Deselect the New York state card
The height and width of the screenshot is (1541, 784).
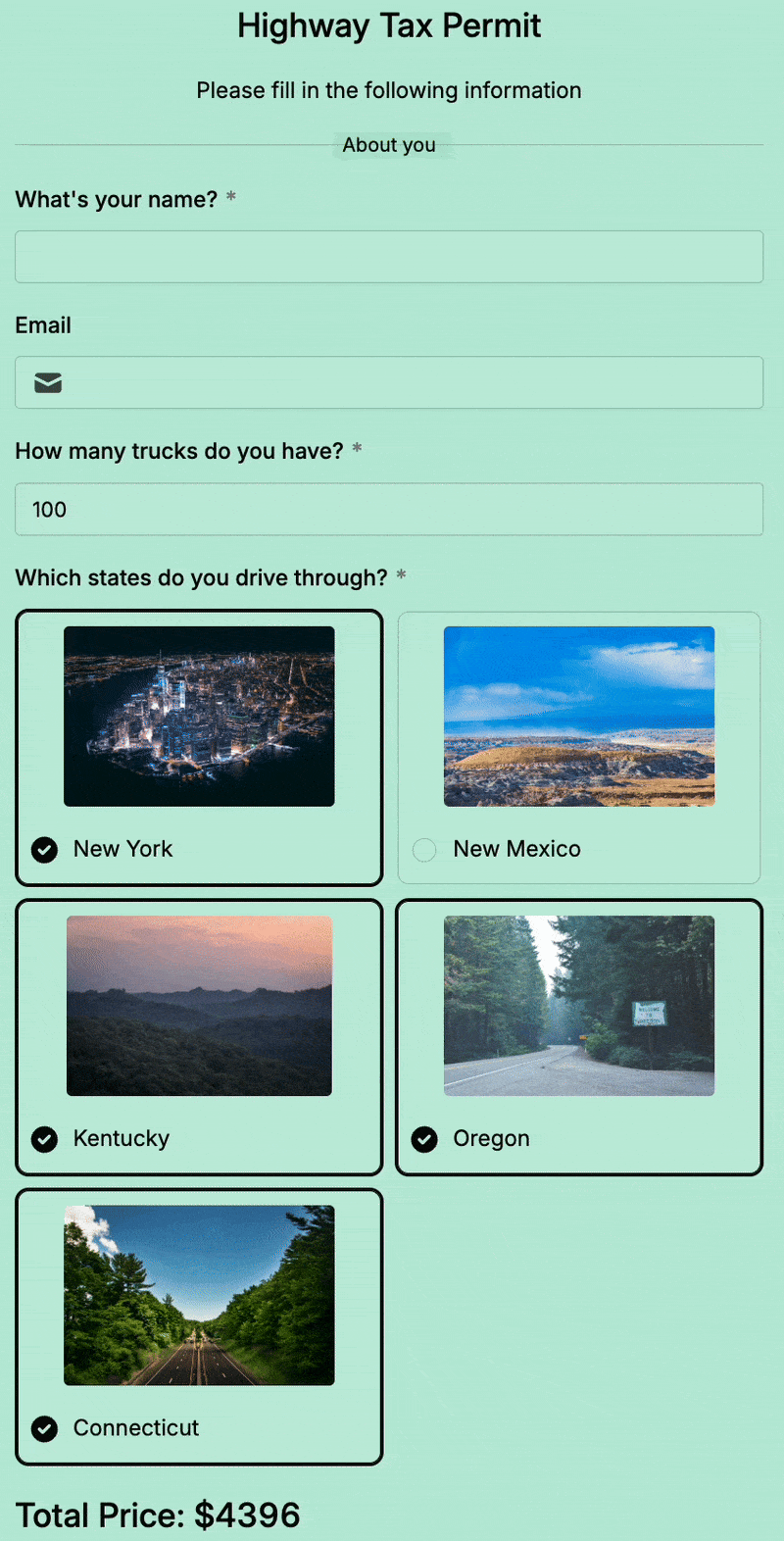pyautogui.click(x=199, y=747)
